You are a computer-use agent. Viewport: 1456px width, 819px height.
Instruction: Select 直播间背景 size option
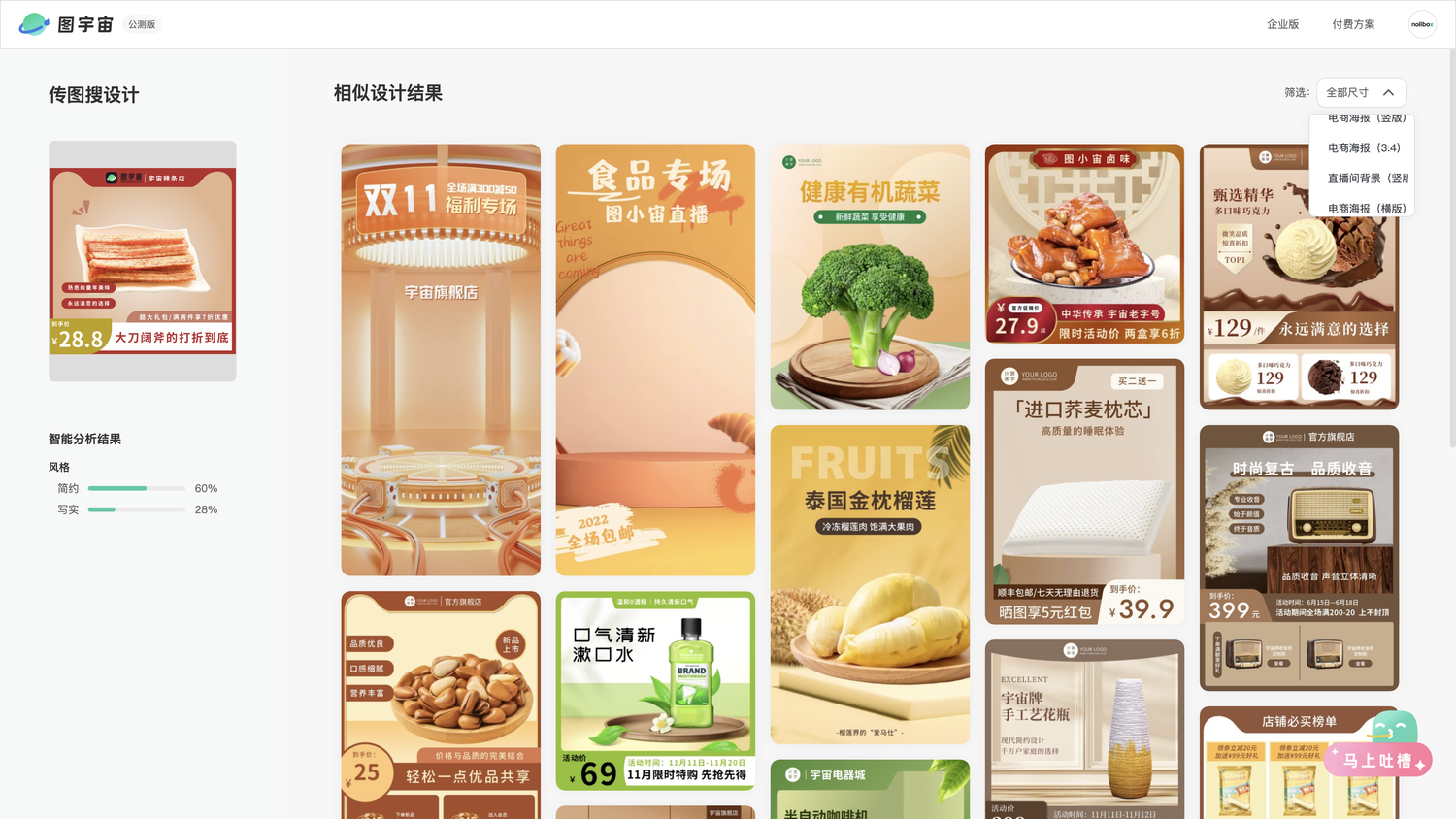tap(1367, 179)
